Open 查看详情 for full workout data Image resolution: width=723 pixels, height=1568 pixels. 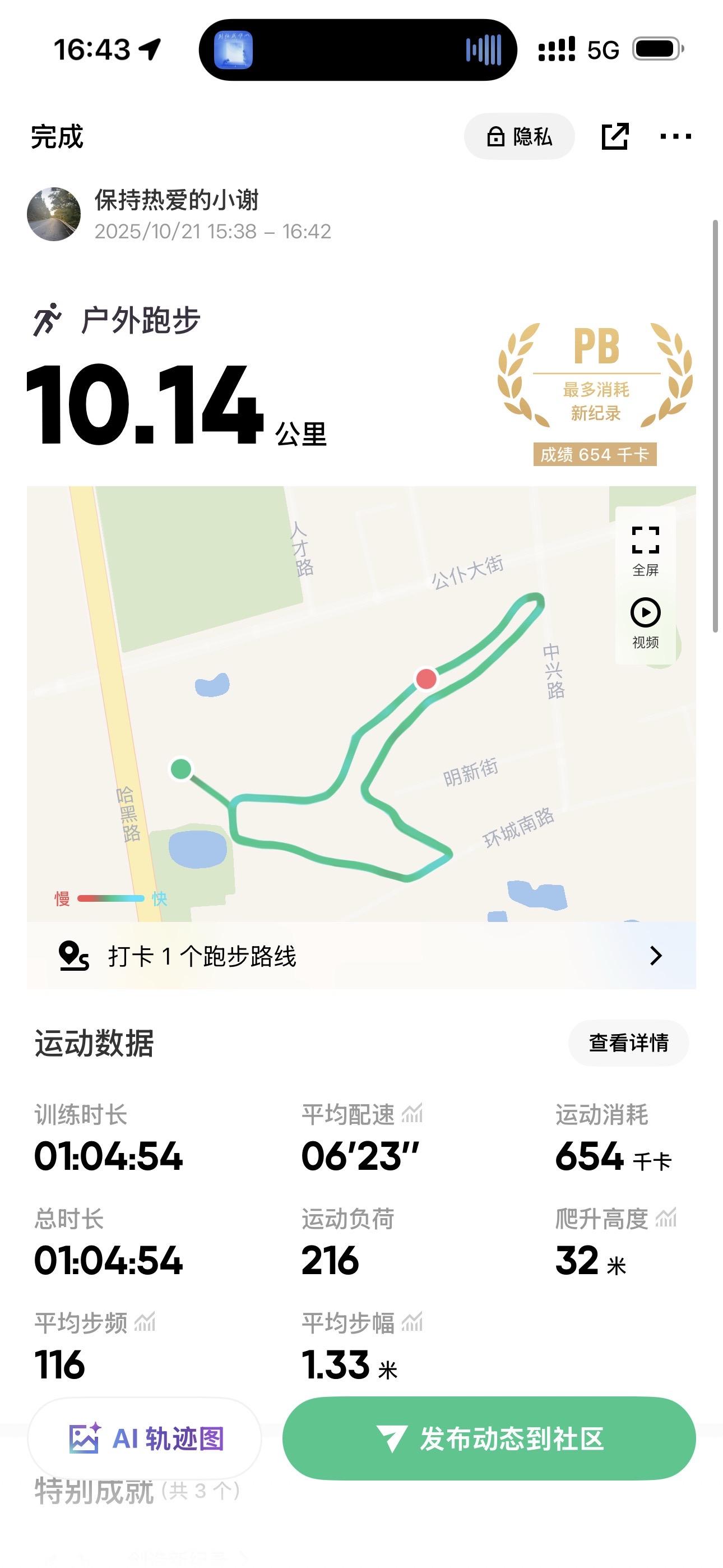tap(629, 1043)
